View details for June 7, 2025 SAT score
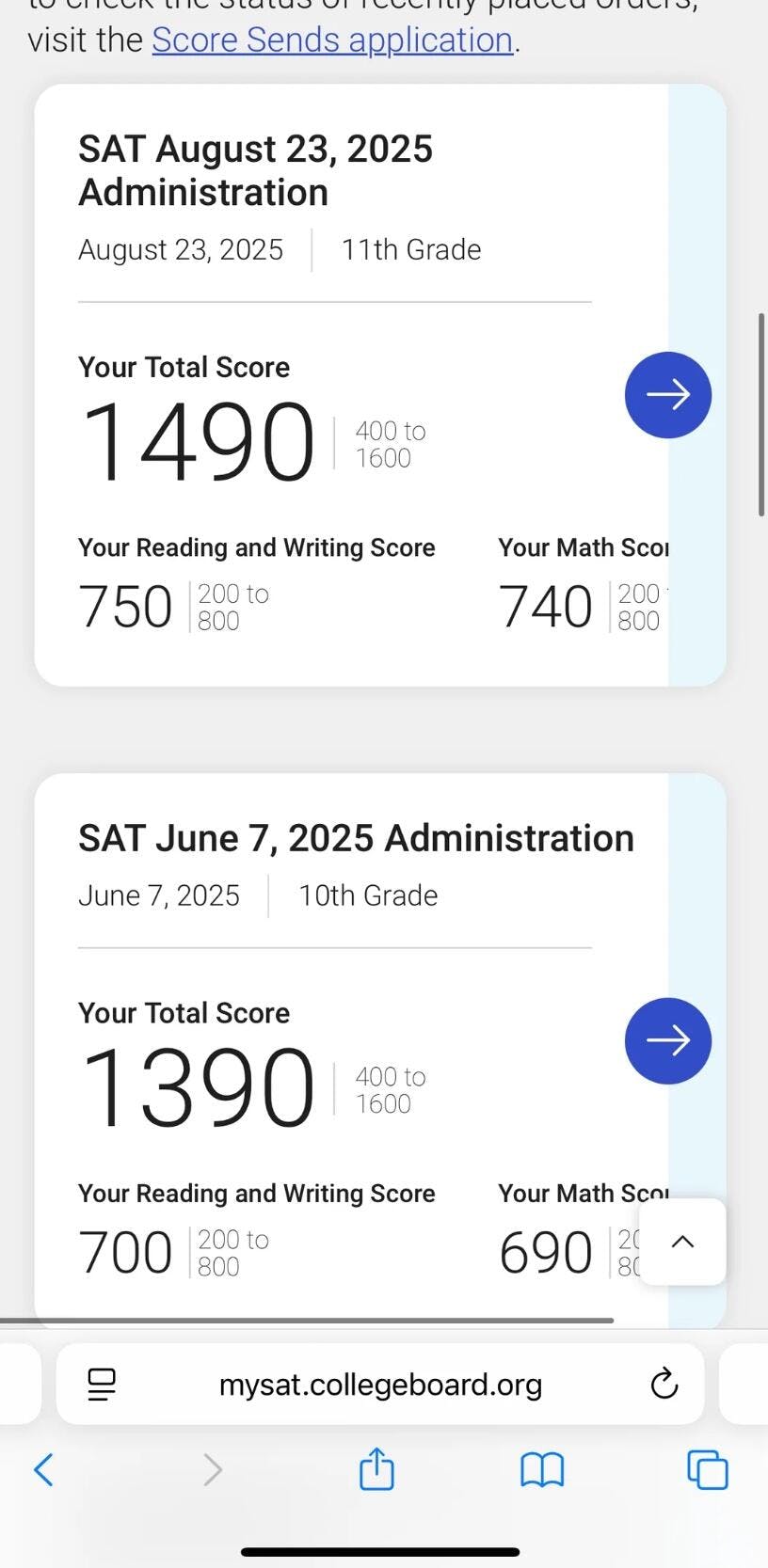 667,1040
